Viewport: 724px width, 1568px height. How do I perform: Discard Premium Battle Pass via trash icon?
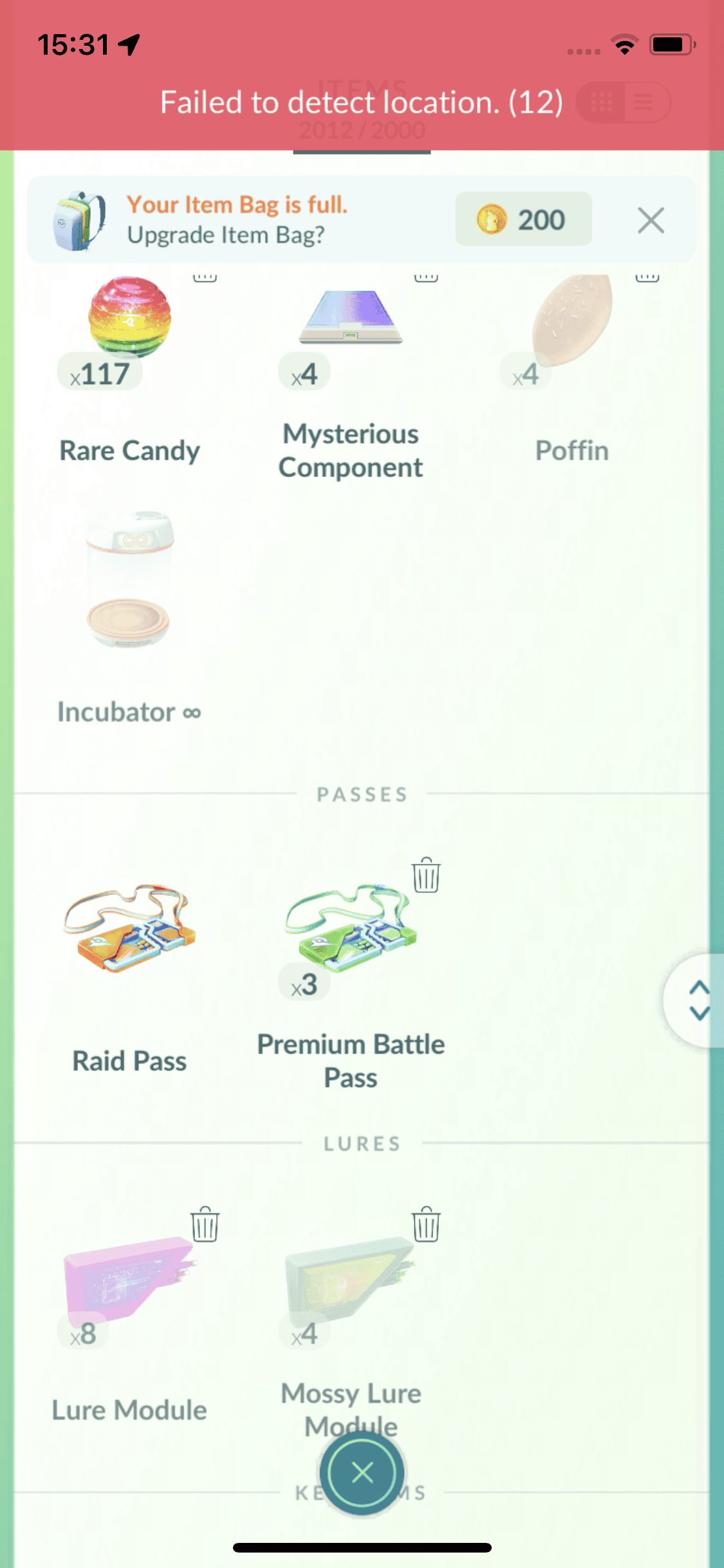[x=426, y=875]
